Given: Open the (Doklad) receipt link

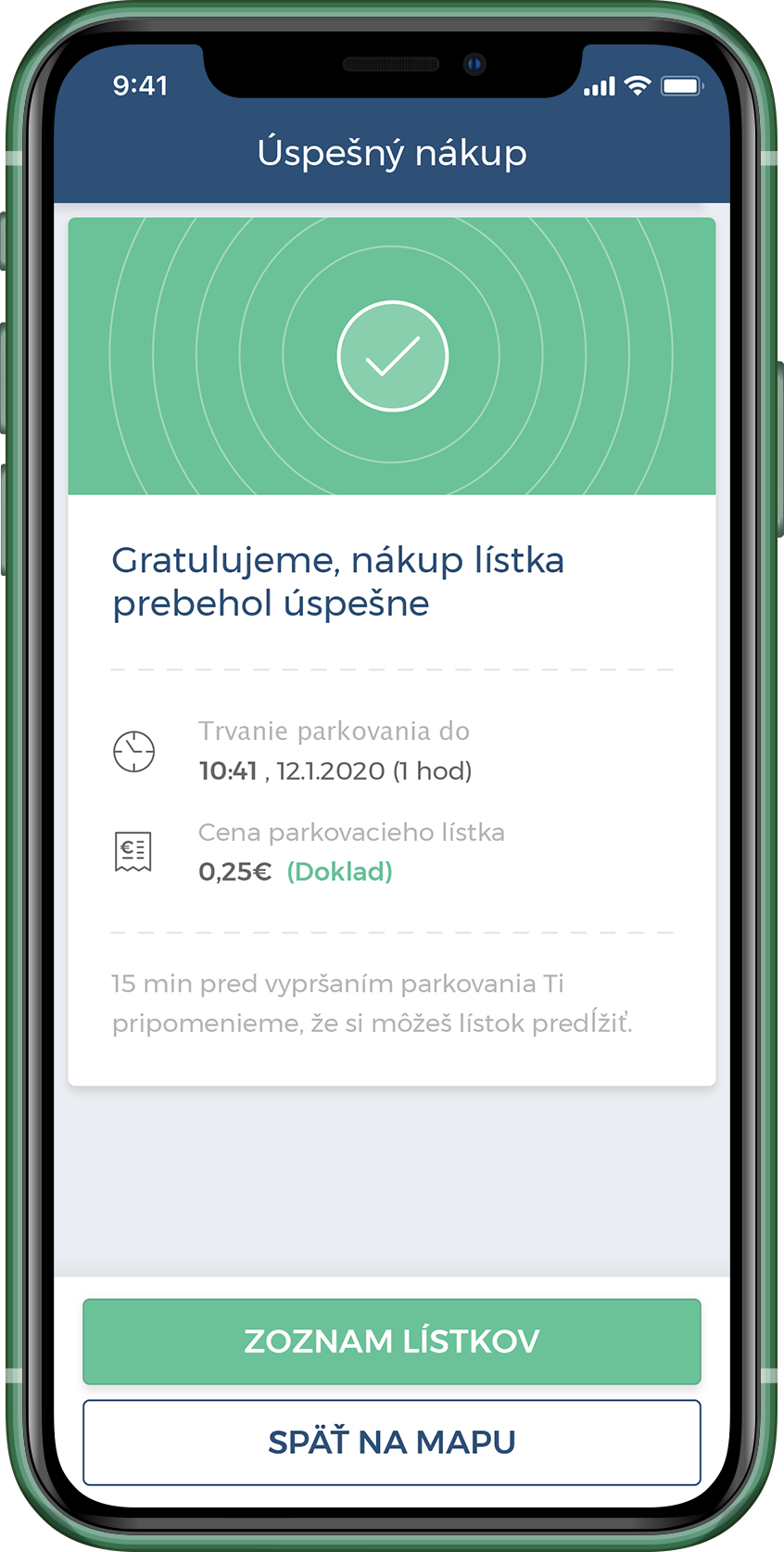Looking at the screenshot, I should tap(339, 871).
